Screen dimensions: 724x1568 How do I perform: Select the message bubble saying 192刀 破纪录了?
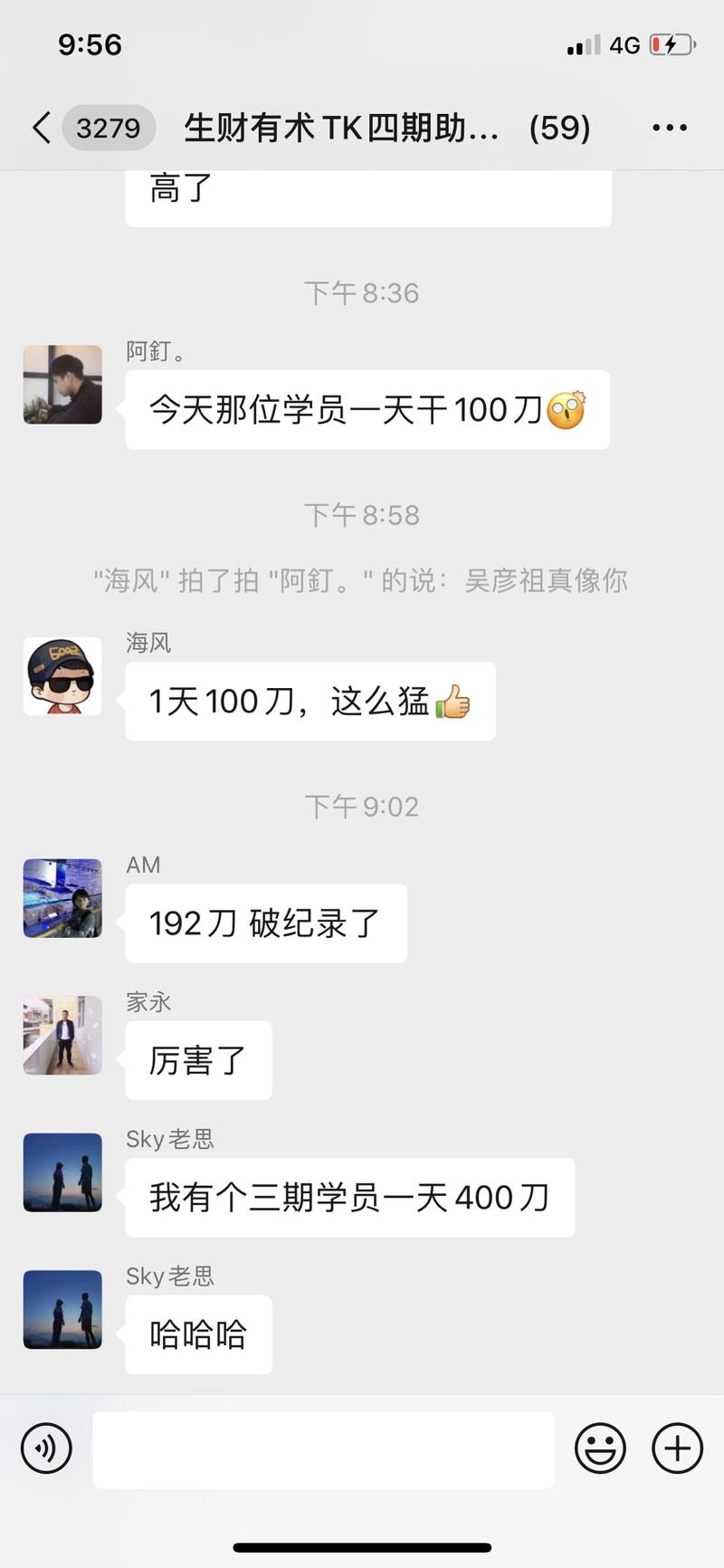pyautogui.click(x=264, y=923)
